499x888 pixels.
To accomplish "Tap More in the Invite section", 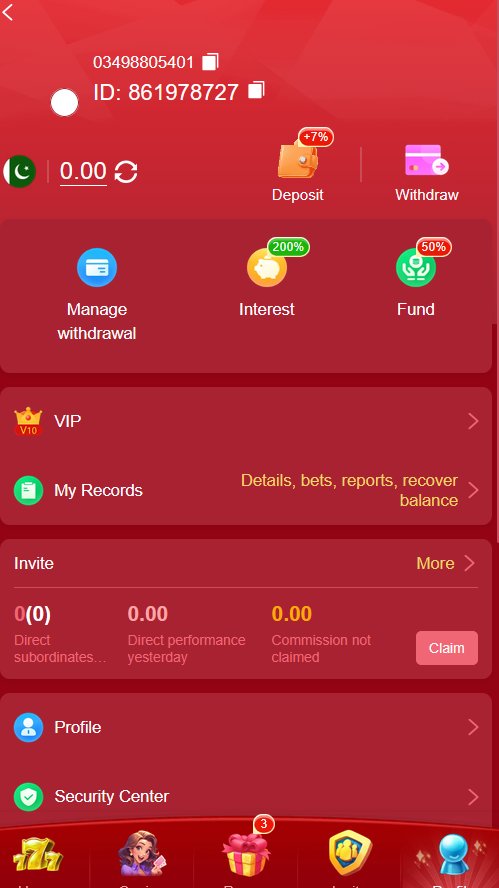I will pyautogui.click(x=446, y=563).
